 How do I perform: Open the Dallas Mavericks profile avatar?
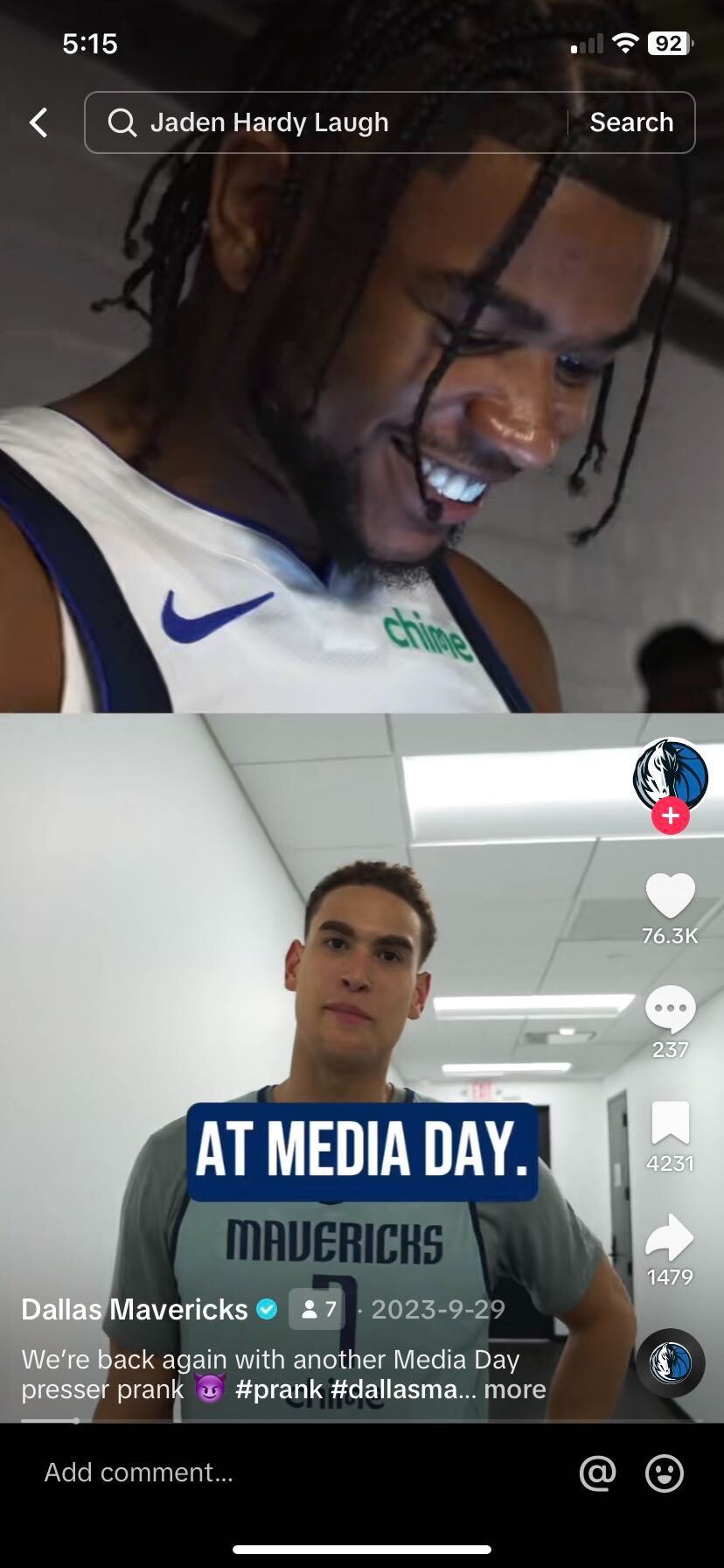pos(670,774)
